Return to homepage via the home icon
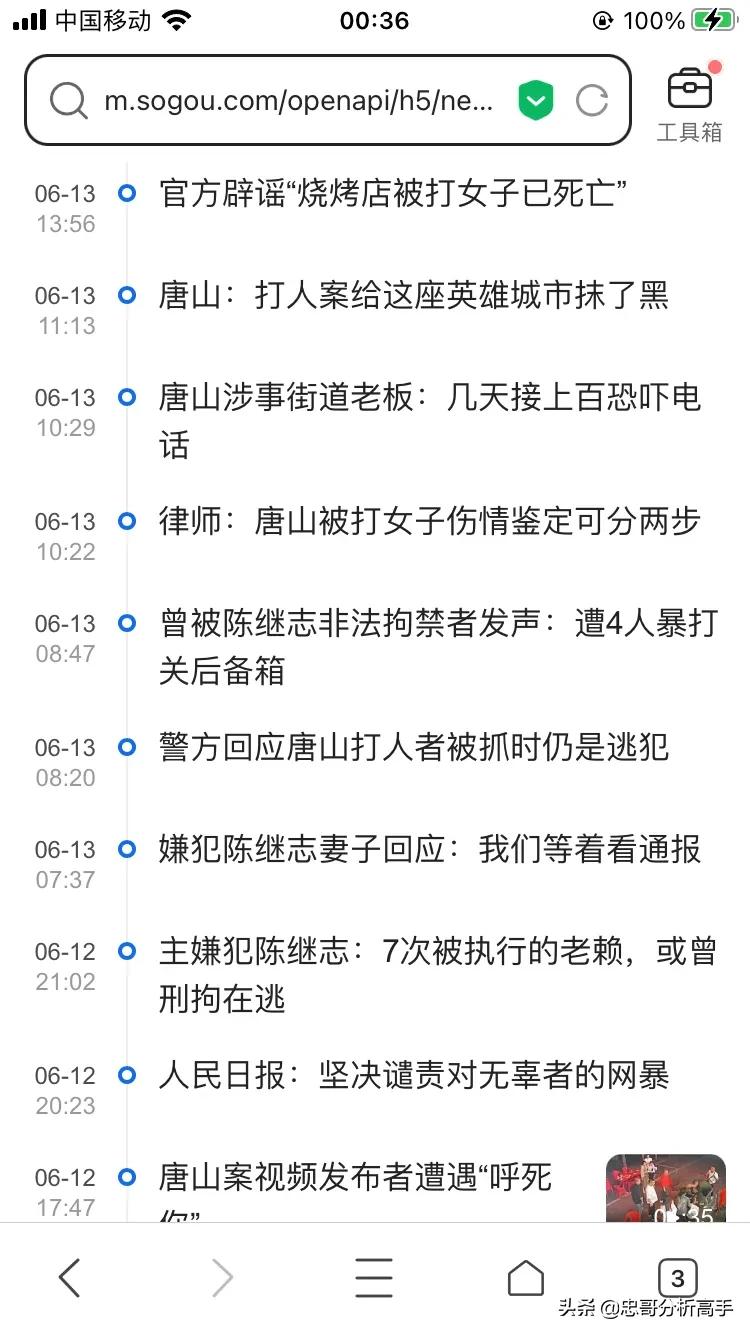 tap(526, 1276)
